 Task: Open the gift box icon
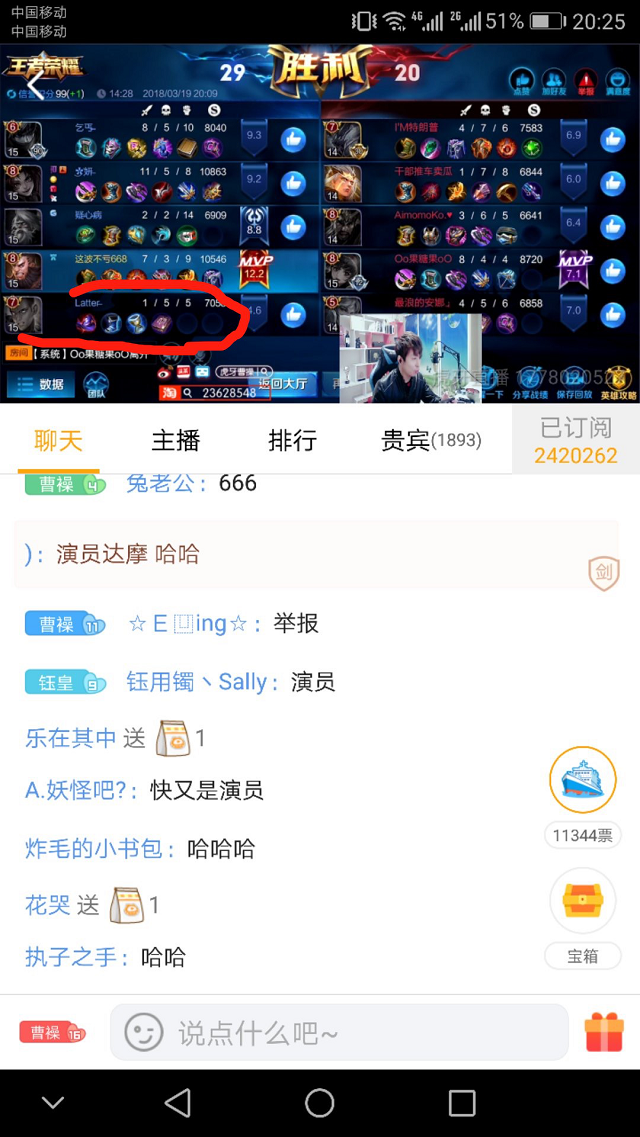pyautogui.click(x=604, y=1032)
